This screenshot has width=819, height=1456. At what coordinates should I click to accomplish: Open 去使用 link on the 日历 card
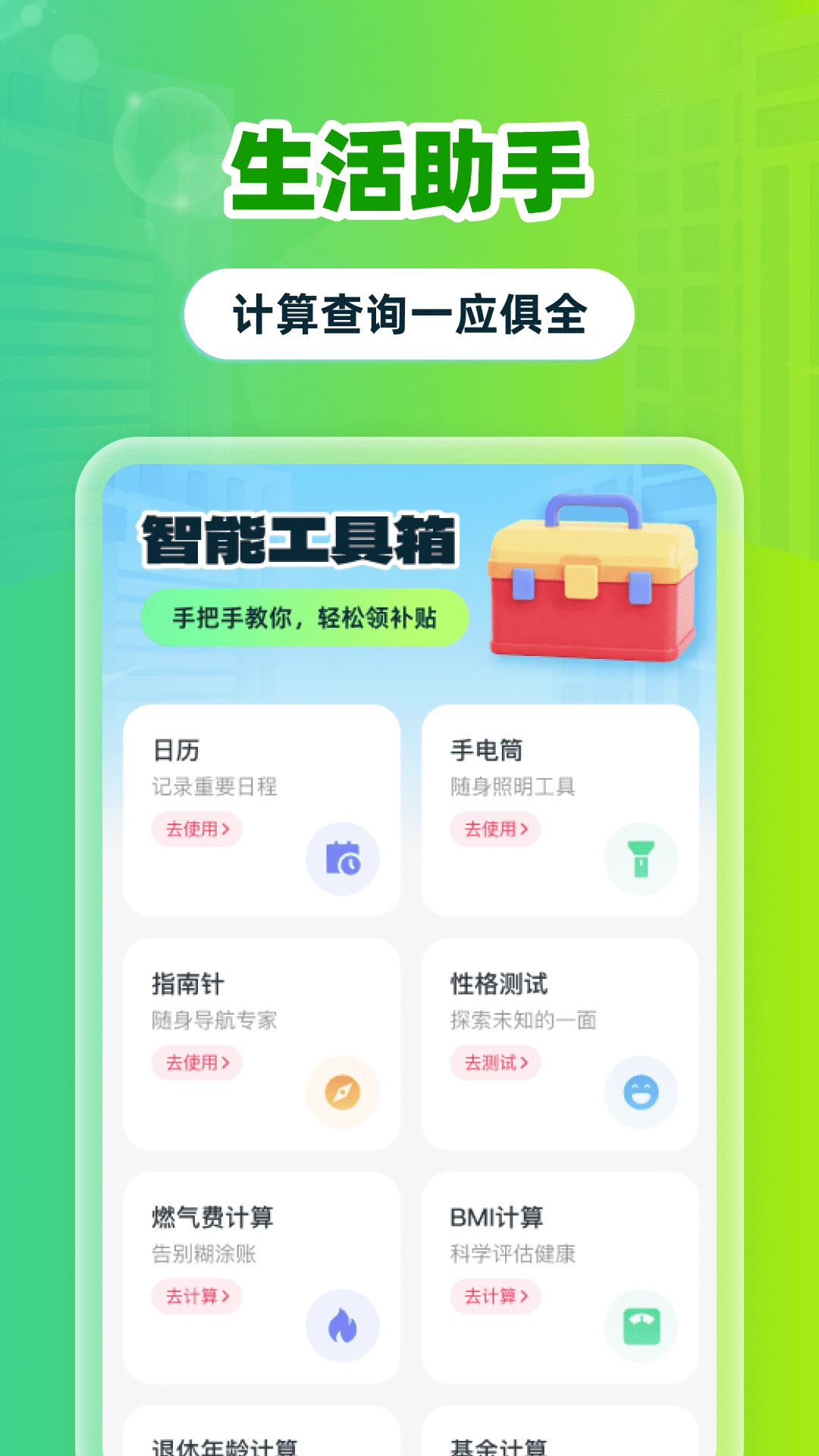(x=196, y=830)
